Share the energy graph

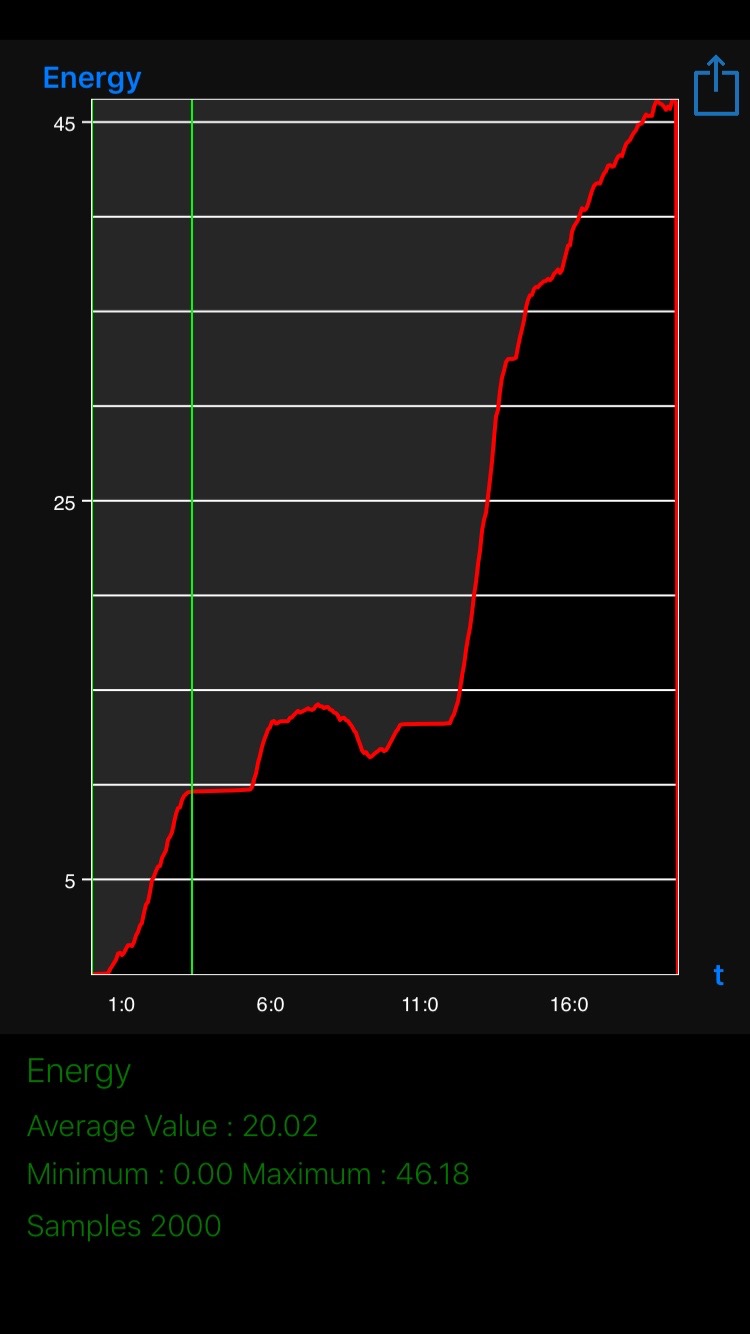pos(716,86)
